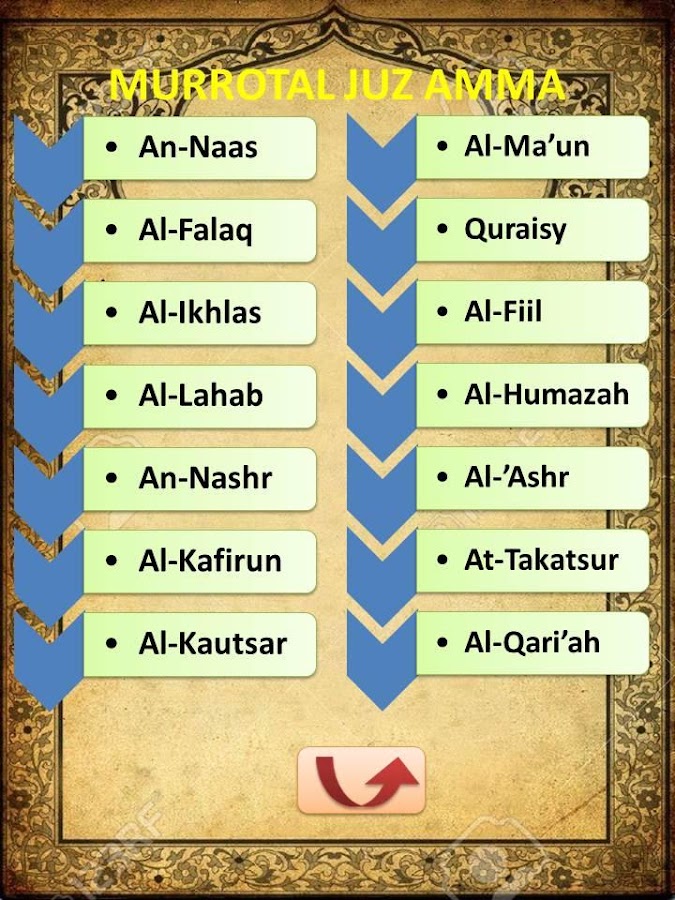
Task: Open Al-Lahab surah
Action: click(x=199, y=396)
